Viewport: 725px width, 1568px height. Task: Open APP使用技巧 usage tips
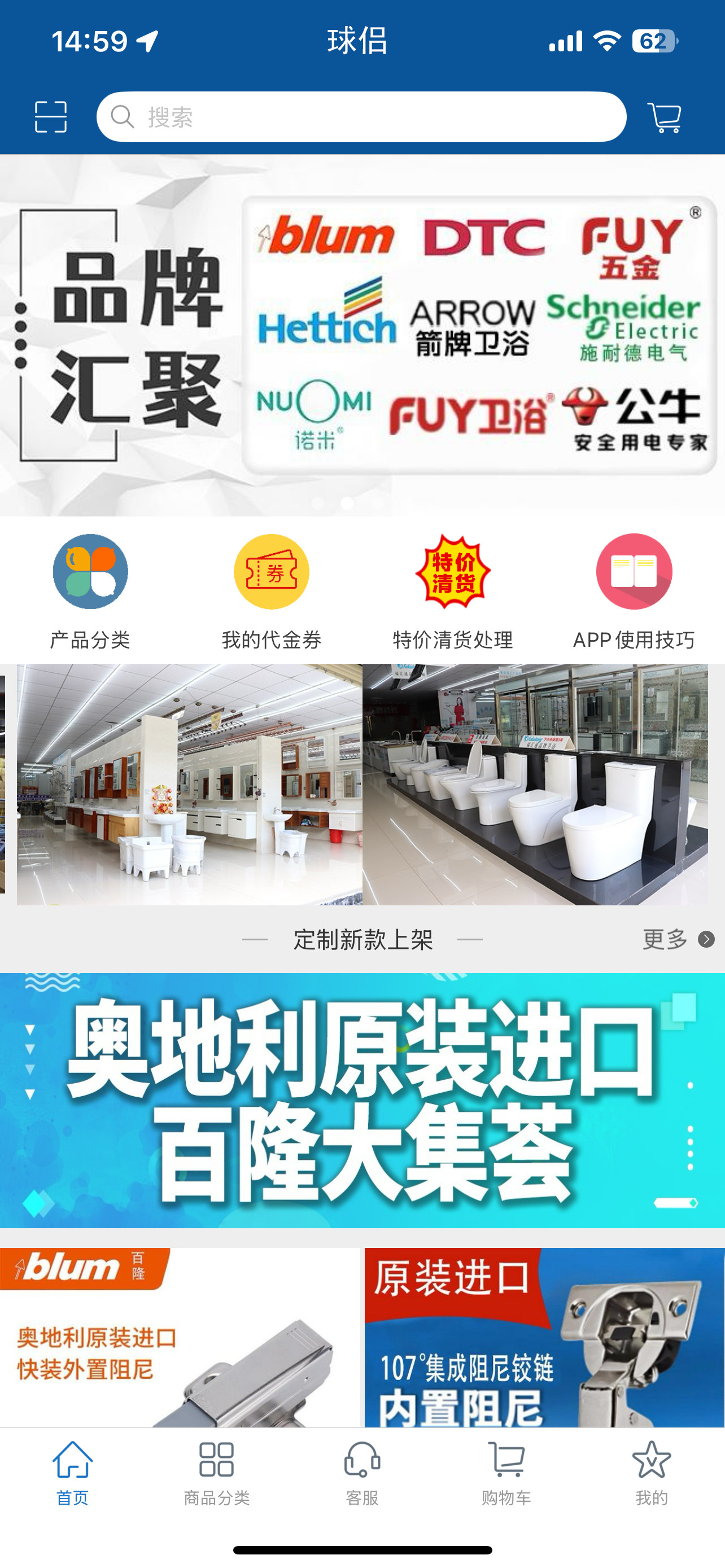pyautogui.click(x=634, y=590)
